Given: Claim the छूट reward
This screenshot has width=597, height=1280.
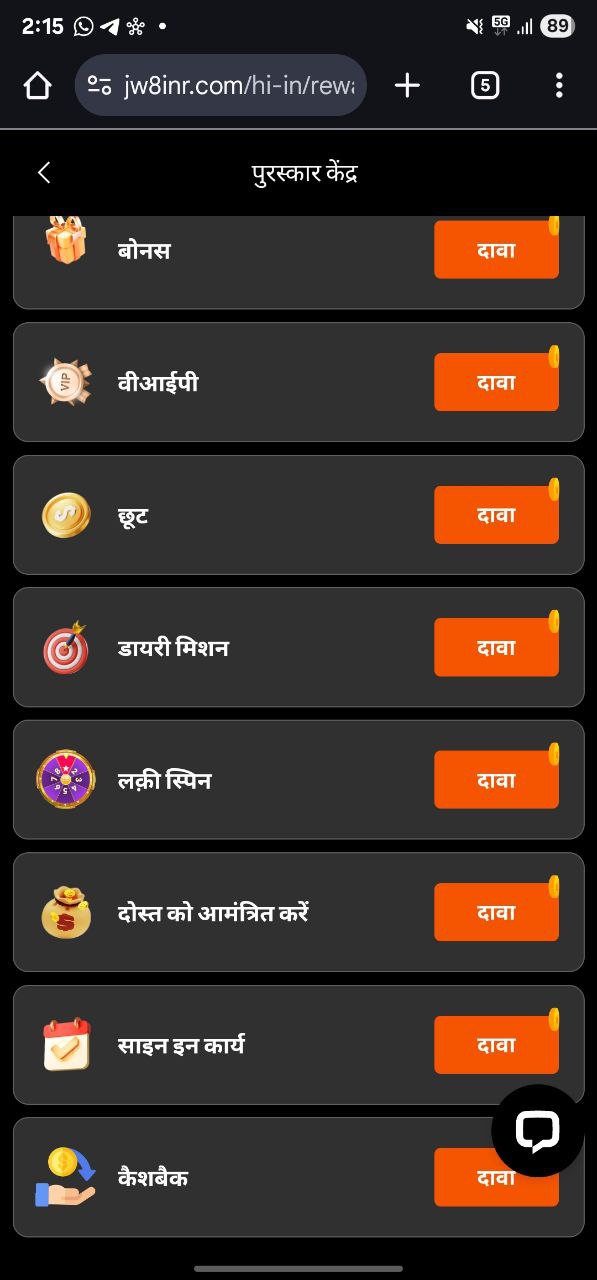Looking at the screenshot, I should 496,515.
